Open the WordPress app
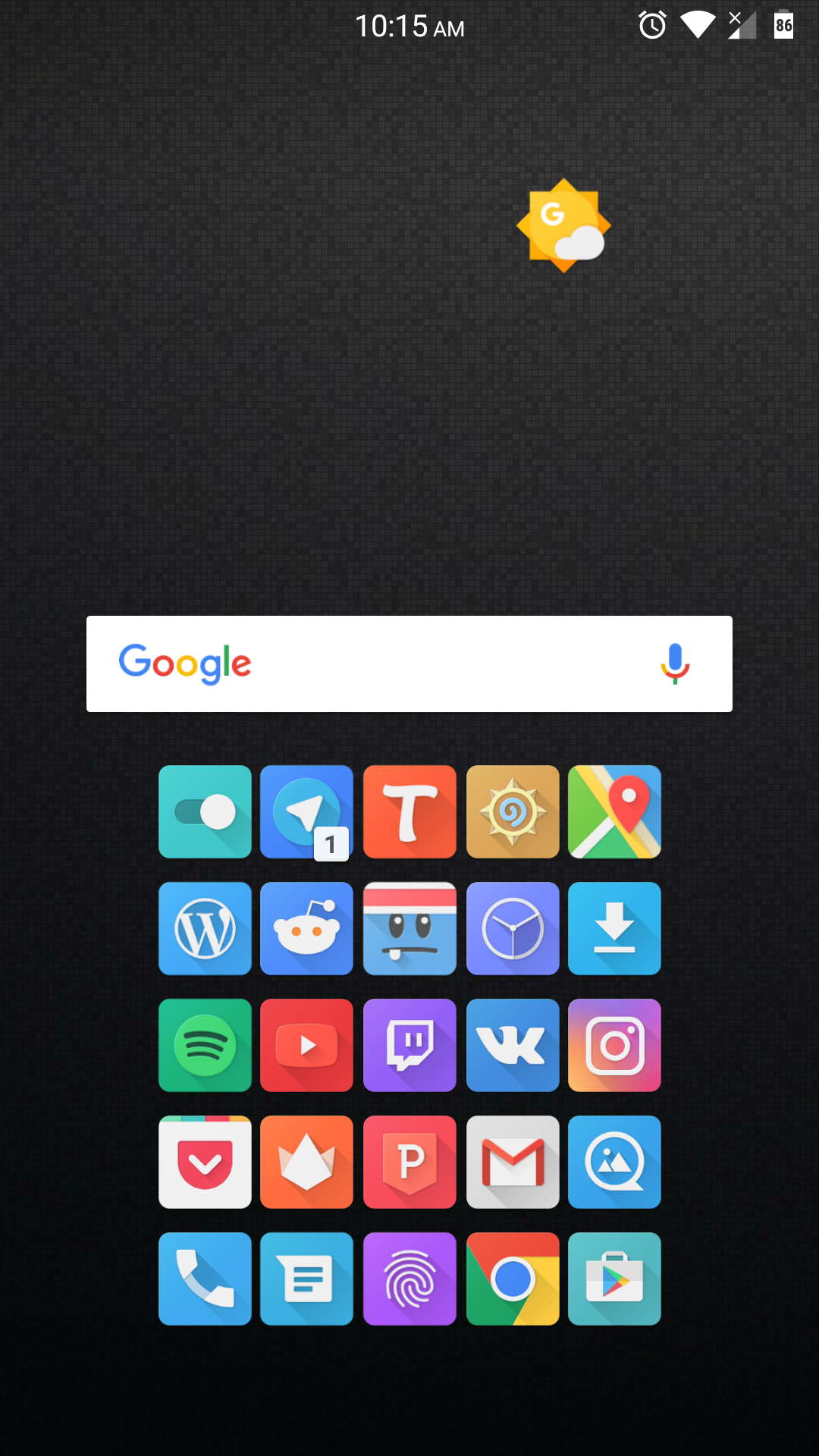 pos(205,929)
